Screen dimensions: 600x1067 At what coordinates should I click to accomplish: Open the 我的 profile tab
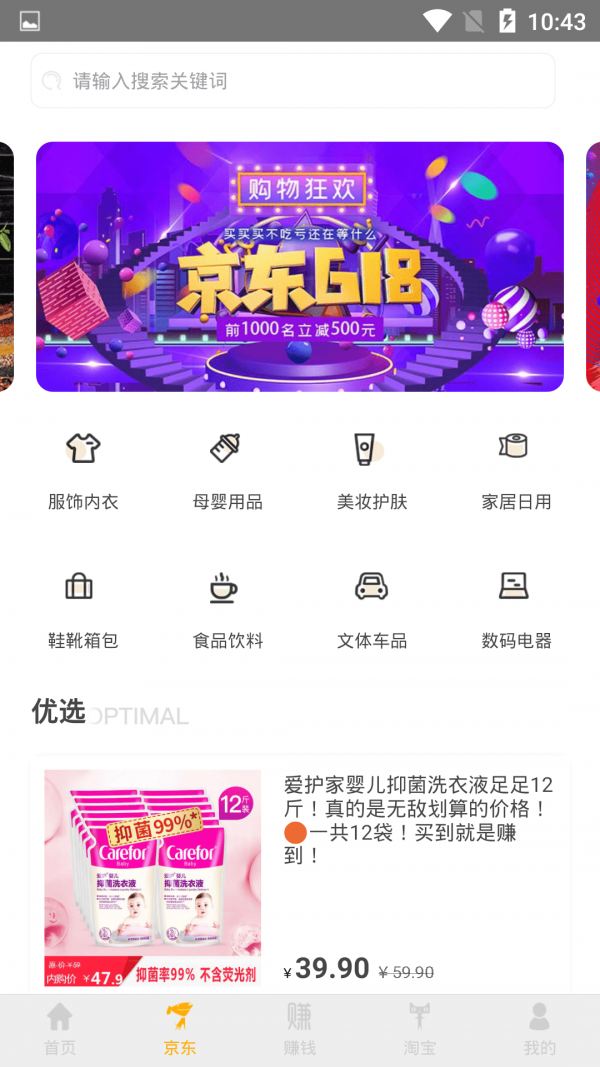pyautogui.click(x=539, y=1030)
